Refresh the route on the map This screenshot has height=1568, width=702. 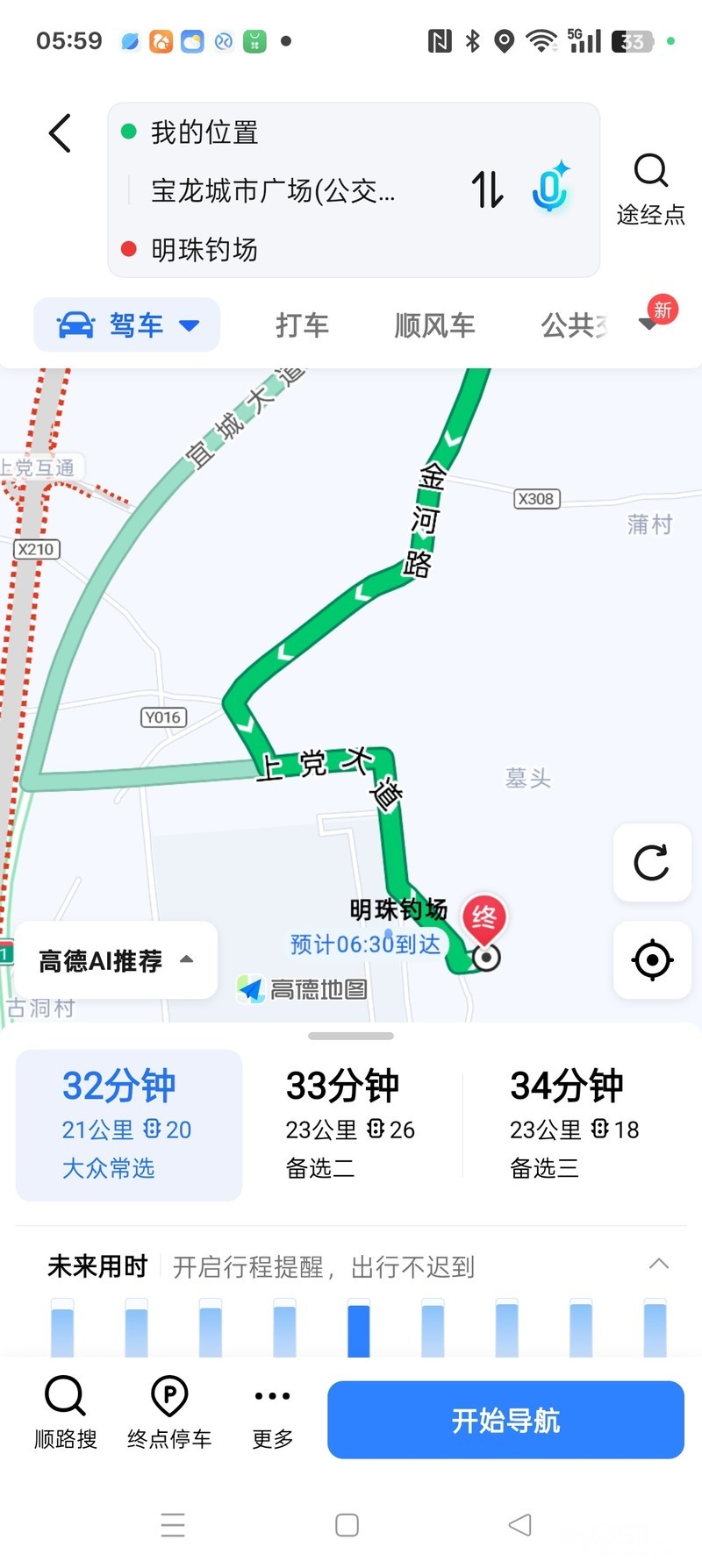[651, 863]
